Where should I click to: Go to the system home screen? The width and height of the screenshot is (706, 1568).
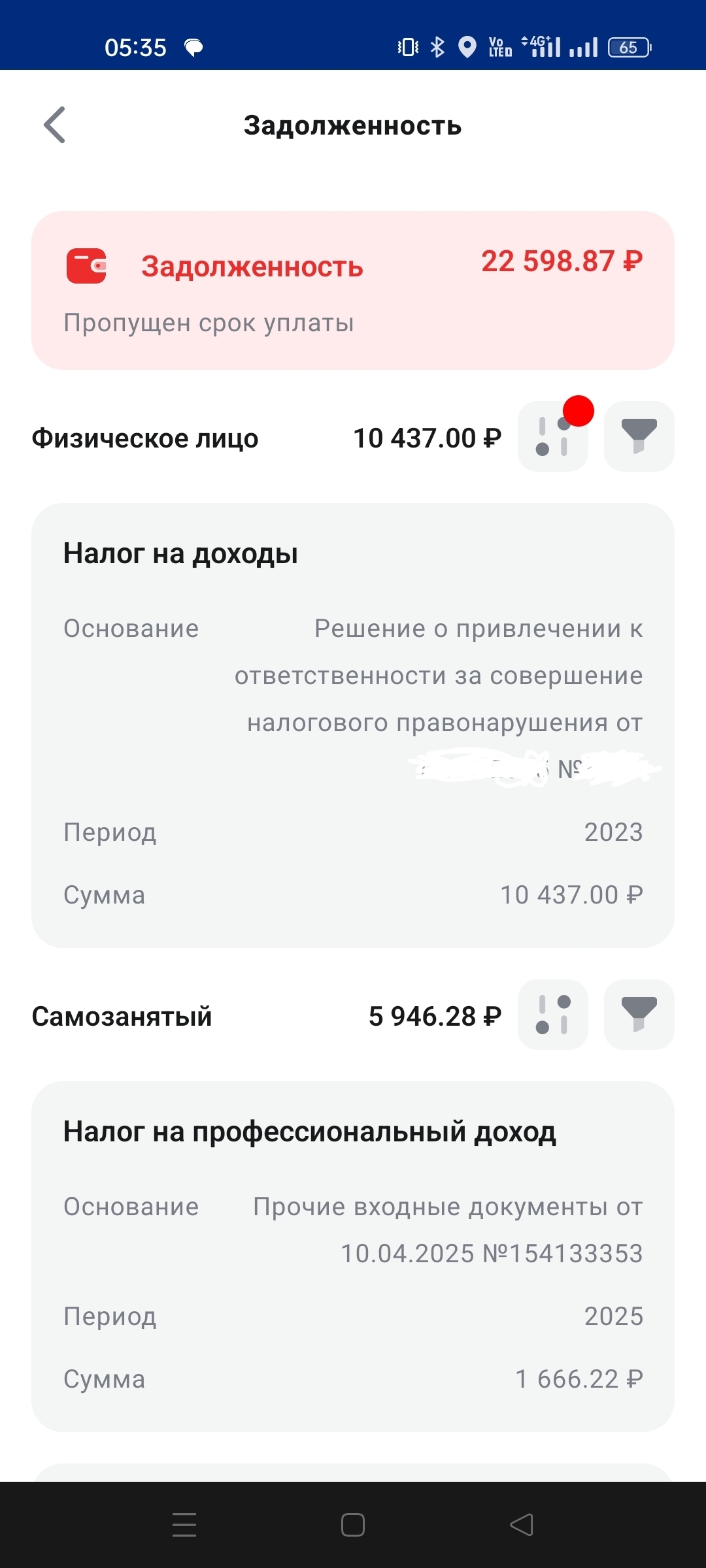coord(353,1525)
